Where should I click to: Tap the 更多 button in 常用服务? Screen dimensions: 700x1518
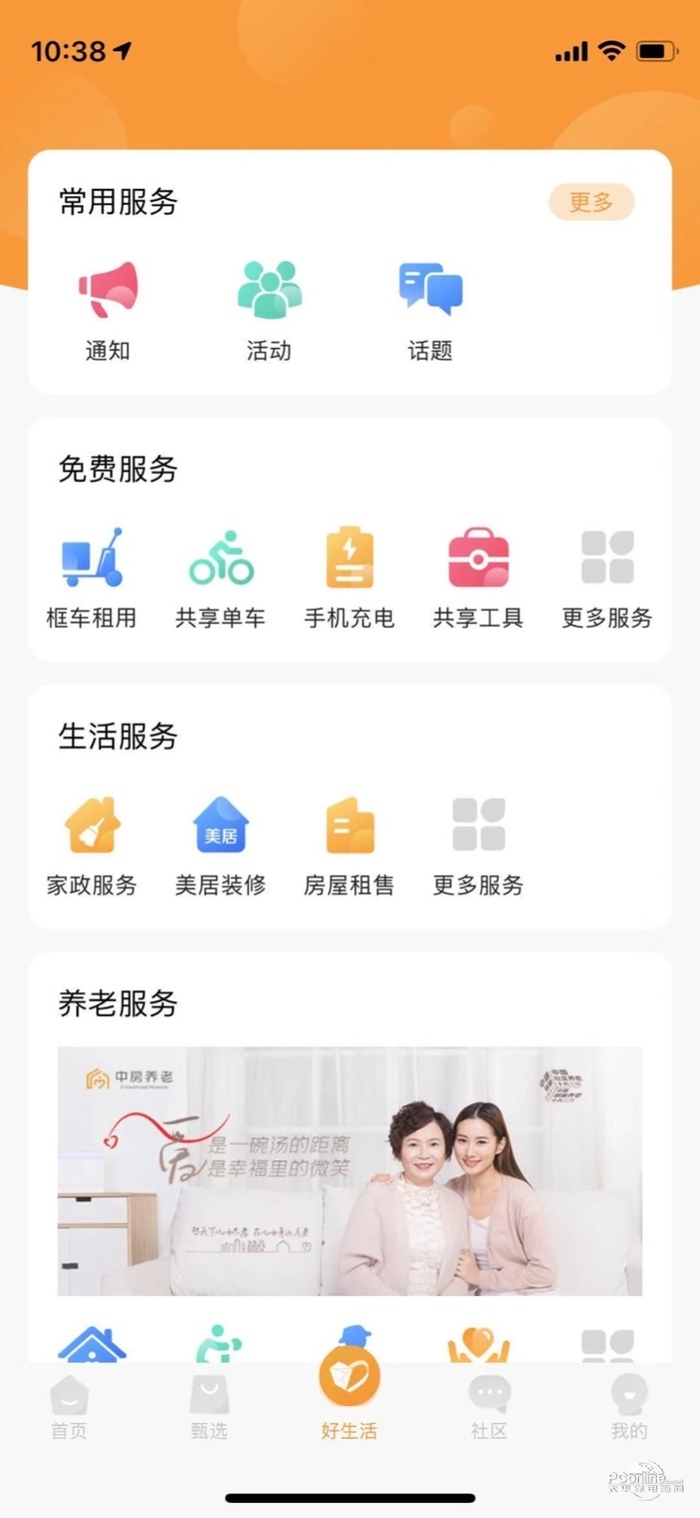point(591,202)
